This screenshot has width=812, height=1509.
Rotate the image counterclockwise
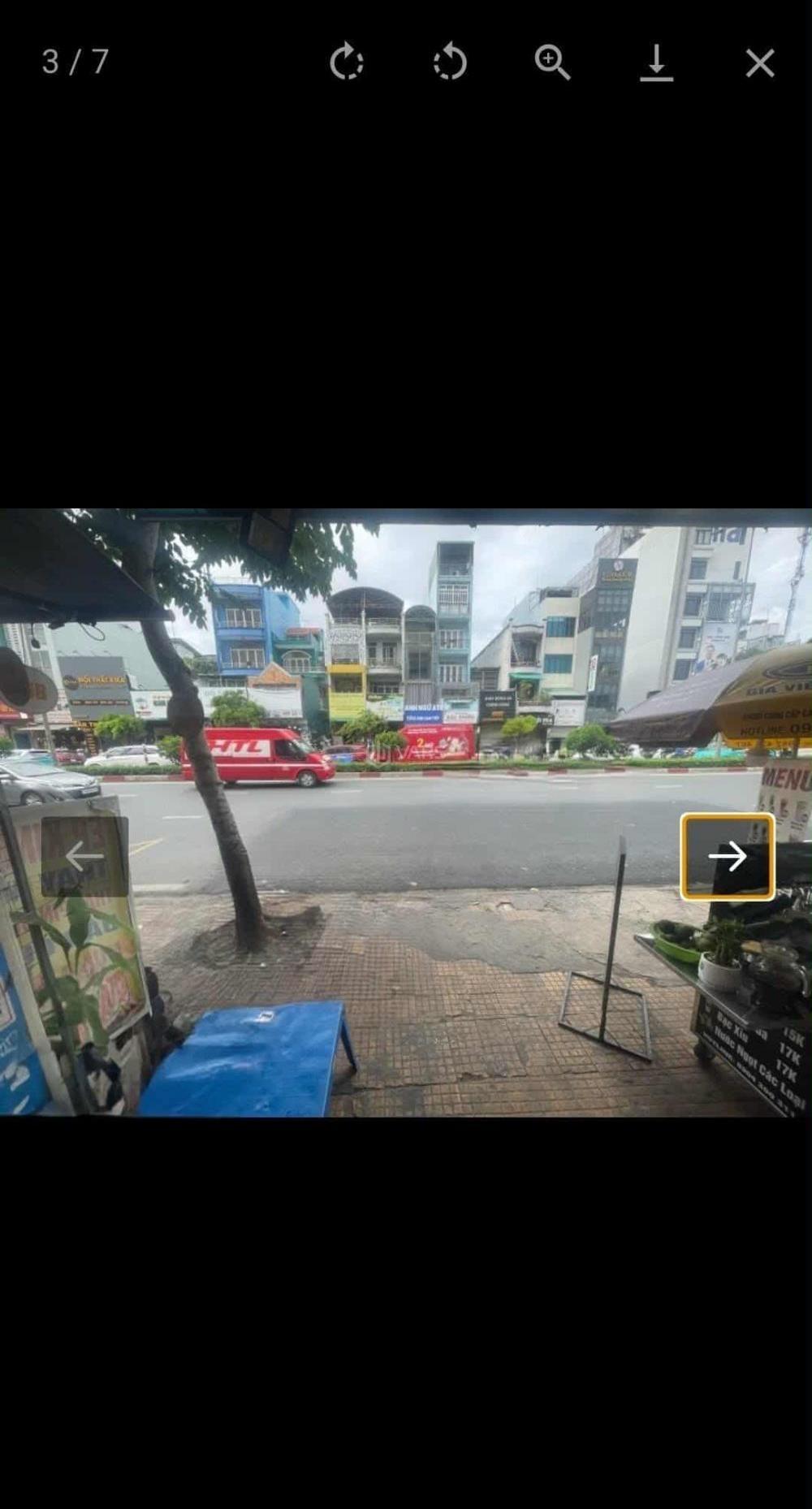(450, 62)
